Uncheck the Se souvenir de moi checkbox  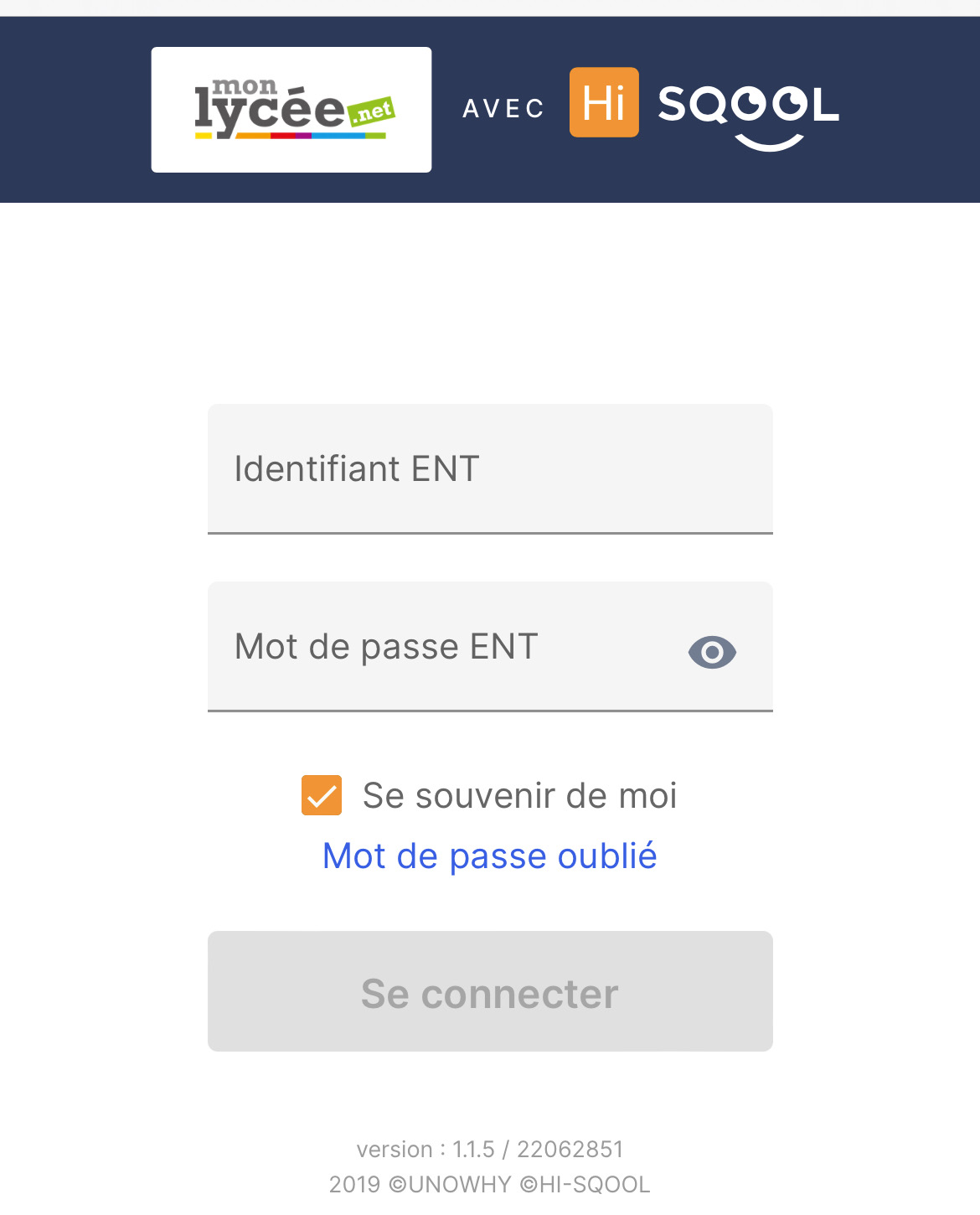(x=322, y=795)
